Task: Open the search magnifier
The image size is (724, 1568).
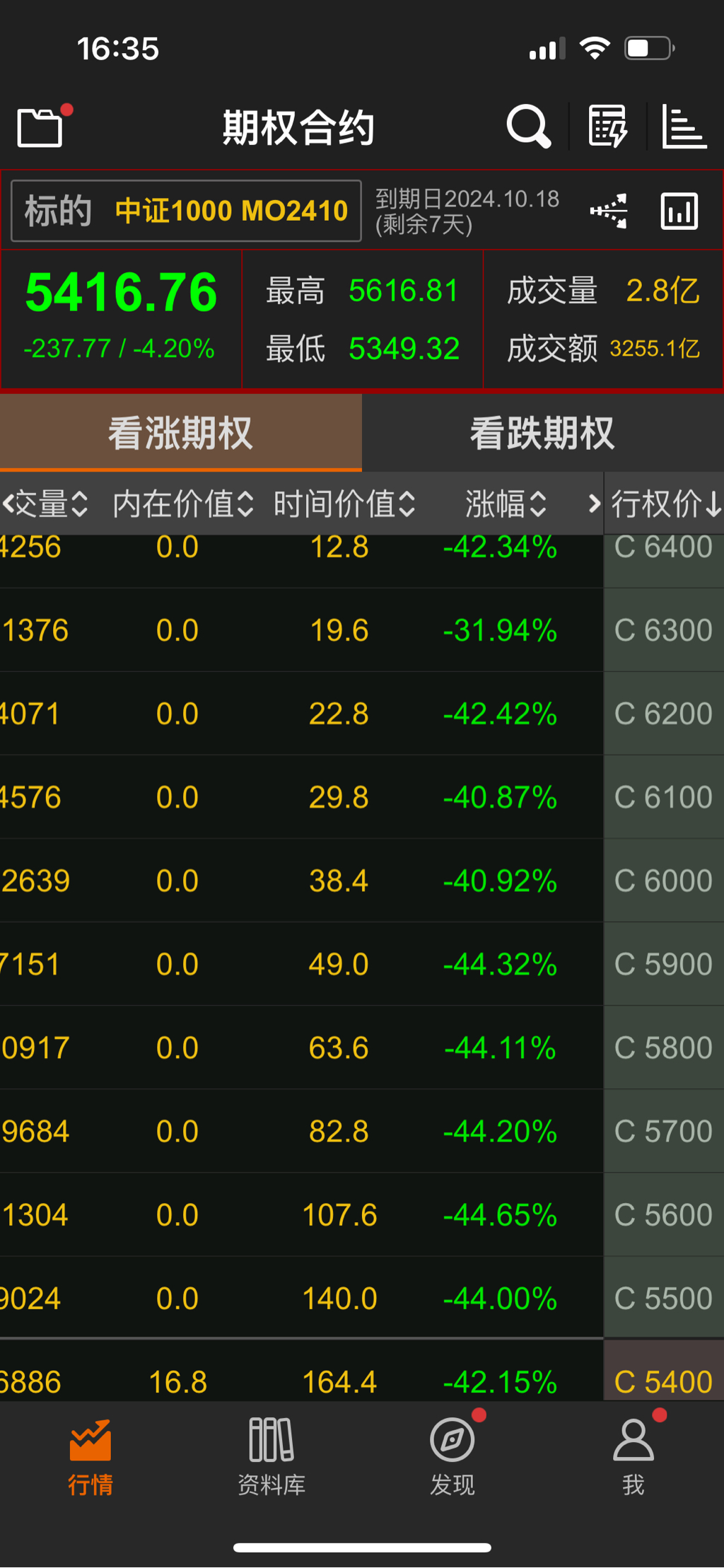Action: click(x=527, y=127)
